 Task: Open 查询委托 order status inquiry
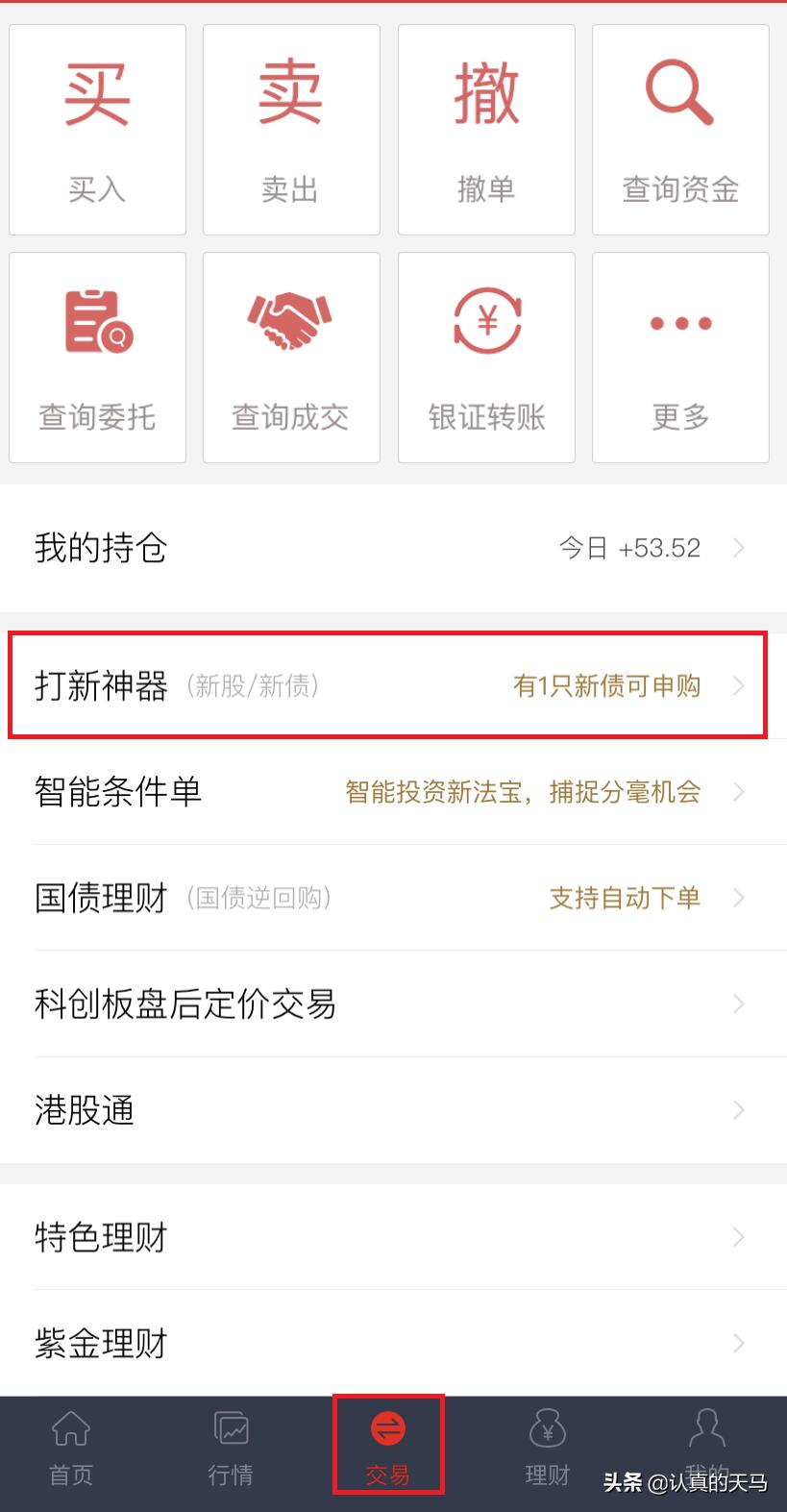[96, 357]
